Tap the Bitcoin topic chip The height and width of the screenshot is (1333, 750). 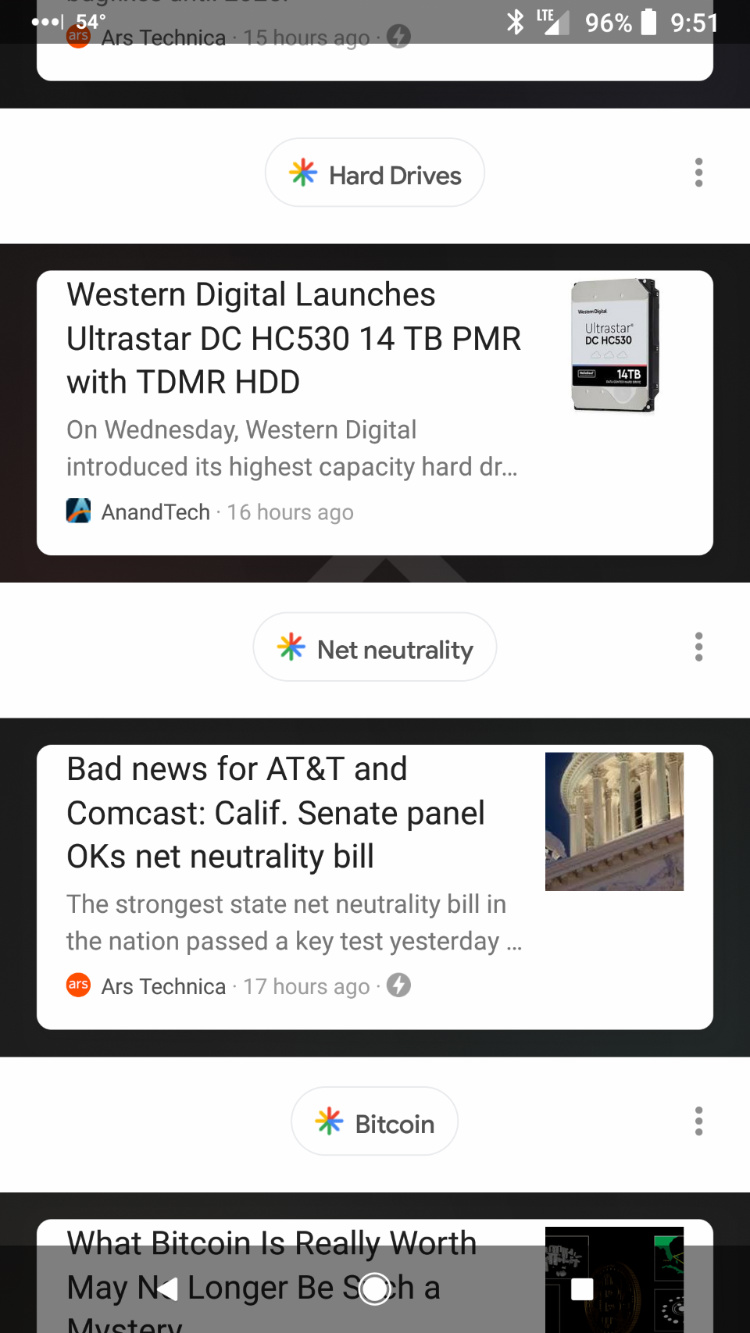coord(375,1122)
